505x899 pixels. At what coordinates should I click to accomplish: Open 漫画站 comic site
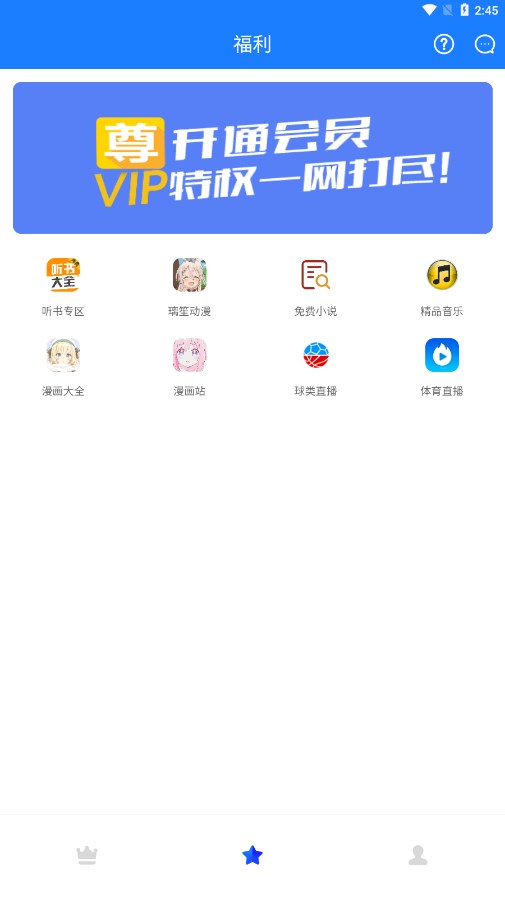tap(189, 367)
